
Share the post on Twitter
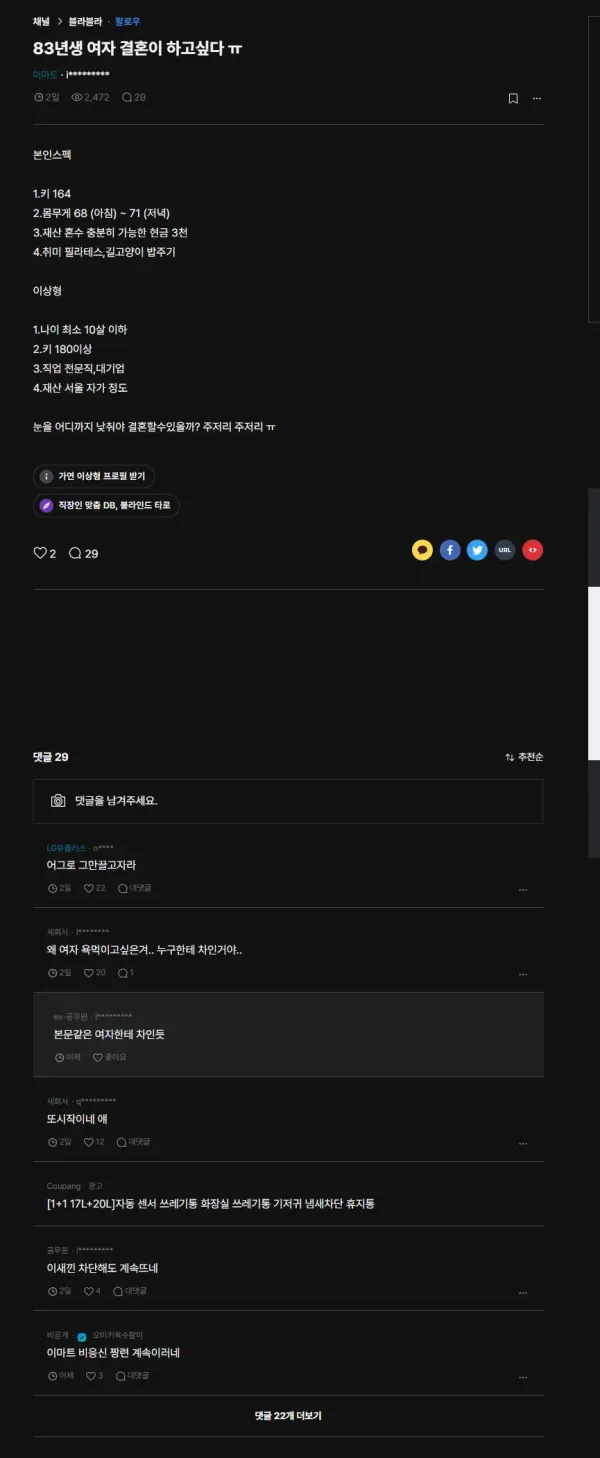477,550
